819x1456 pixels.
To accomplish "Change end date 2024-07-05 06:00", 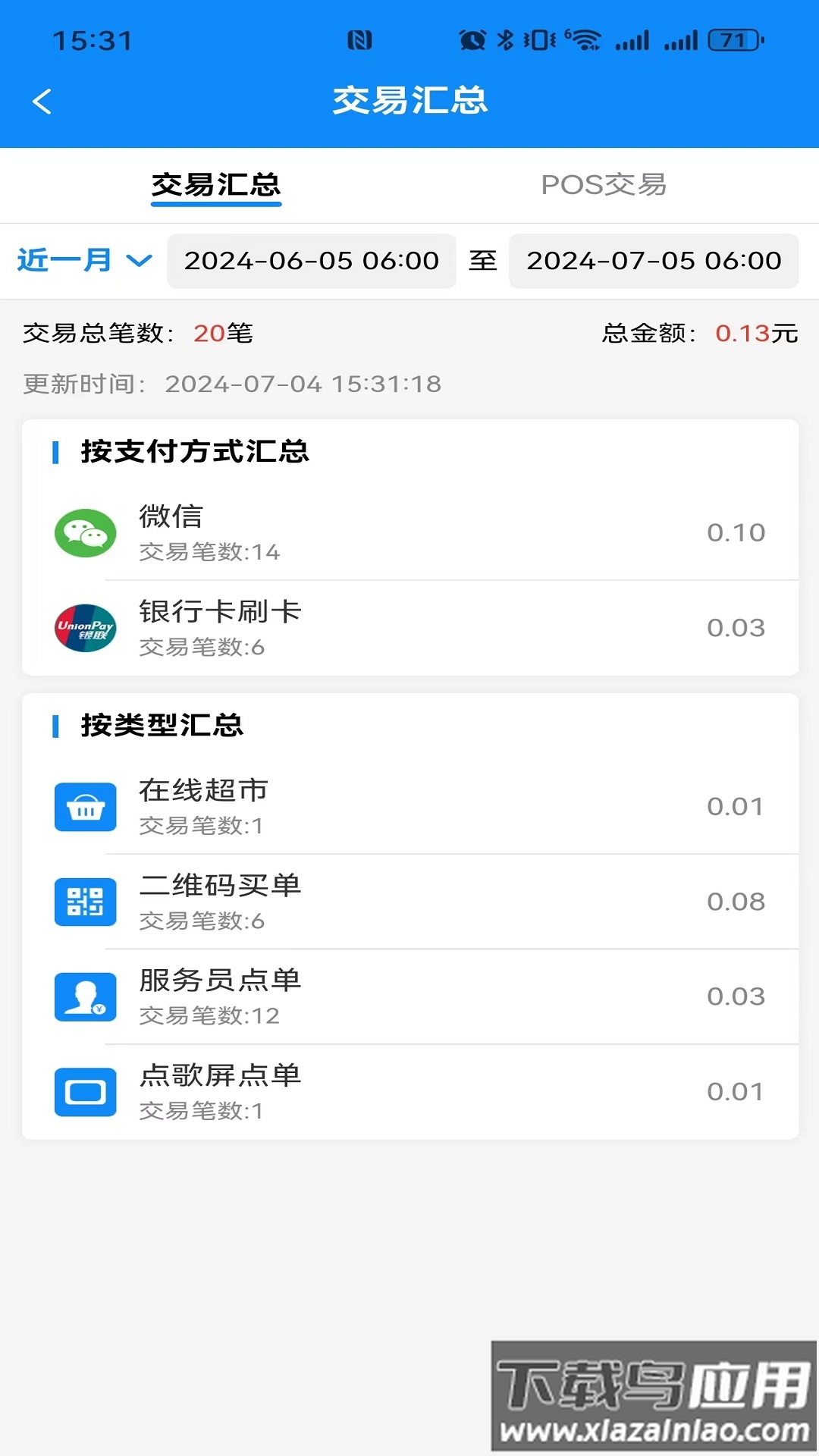I will coord(654,261).
